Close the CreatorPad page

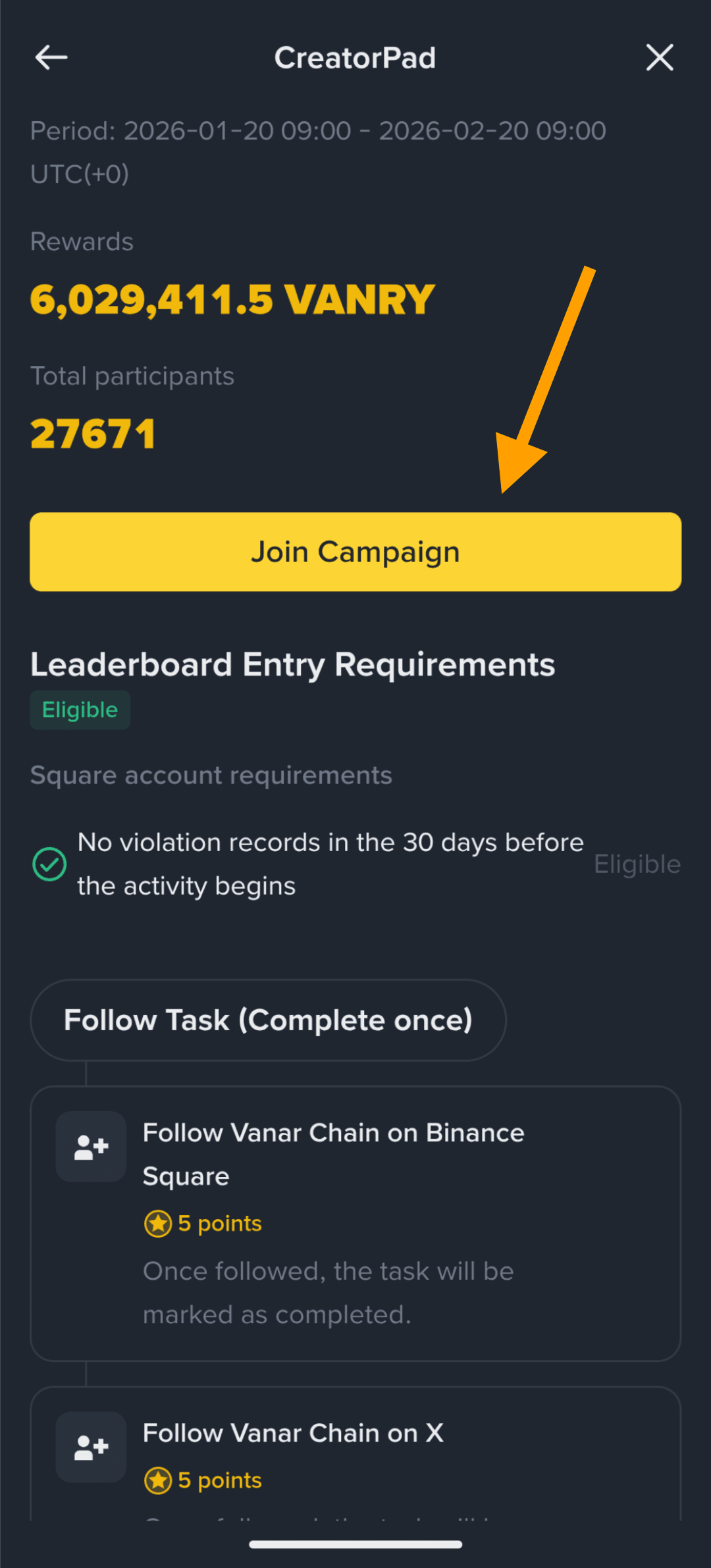[x=659, y=58]
